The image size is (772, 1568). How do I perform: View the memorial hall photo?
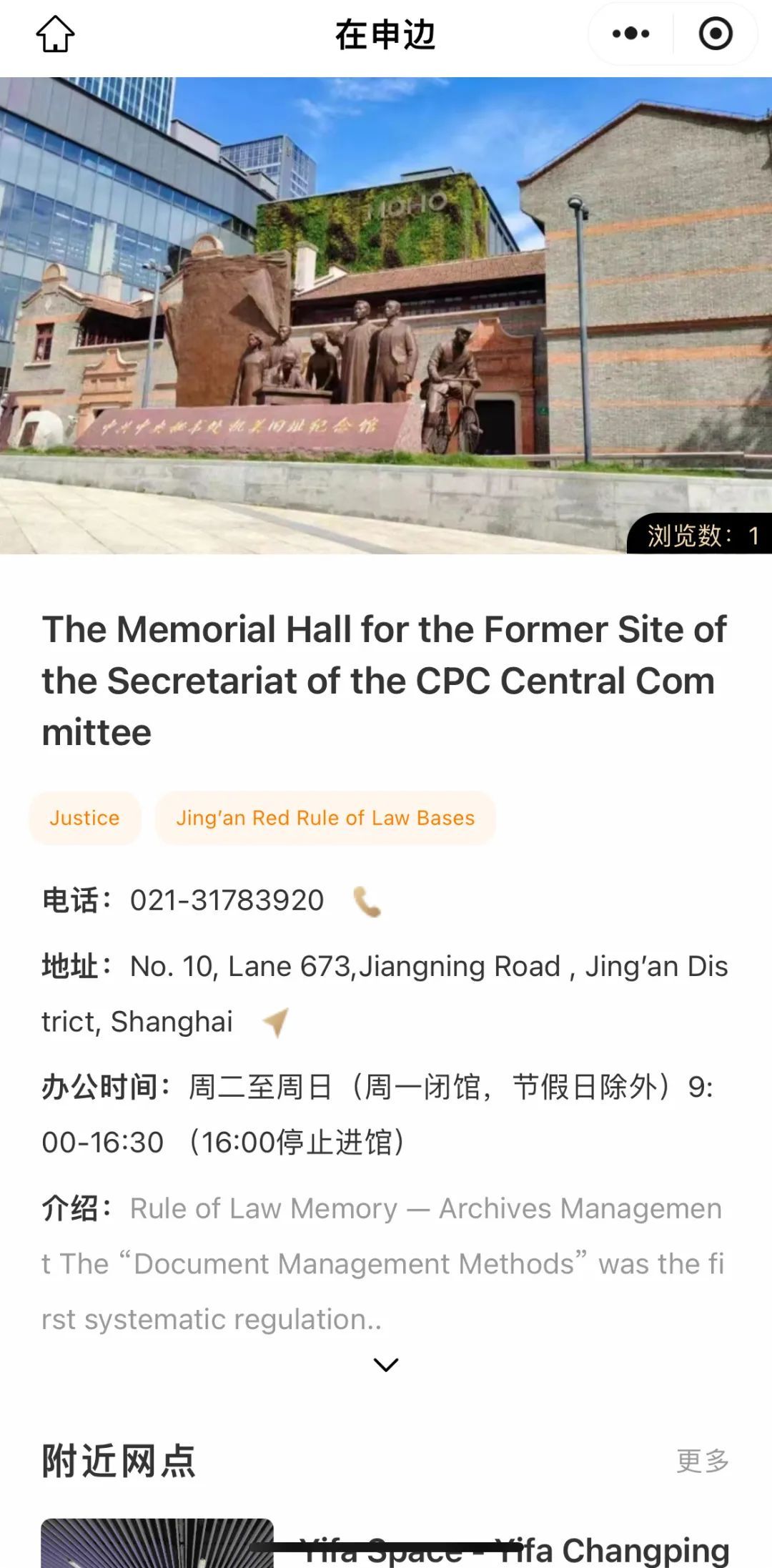(386, 315)
